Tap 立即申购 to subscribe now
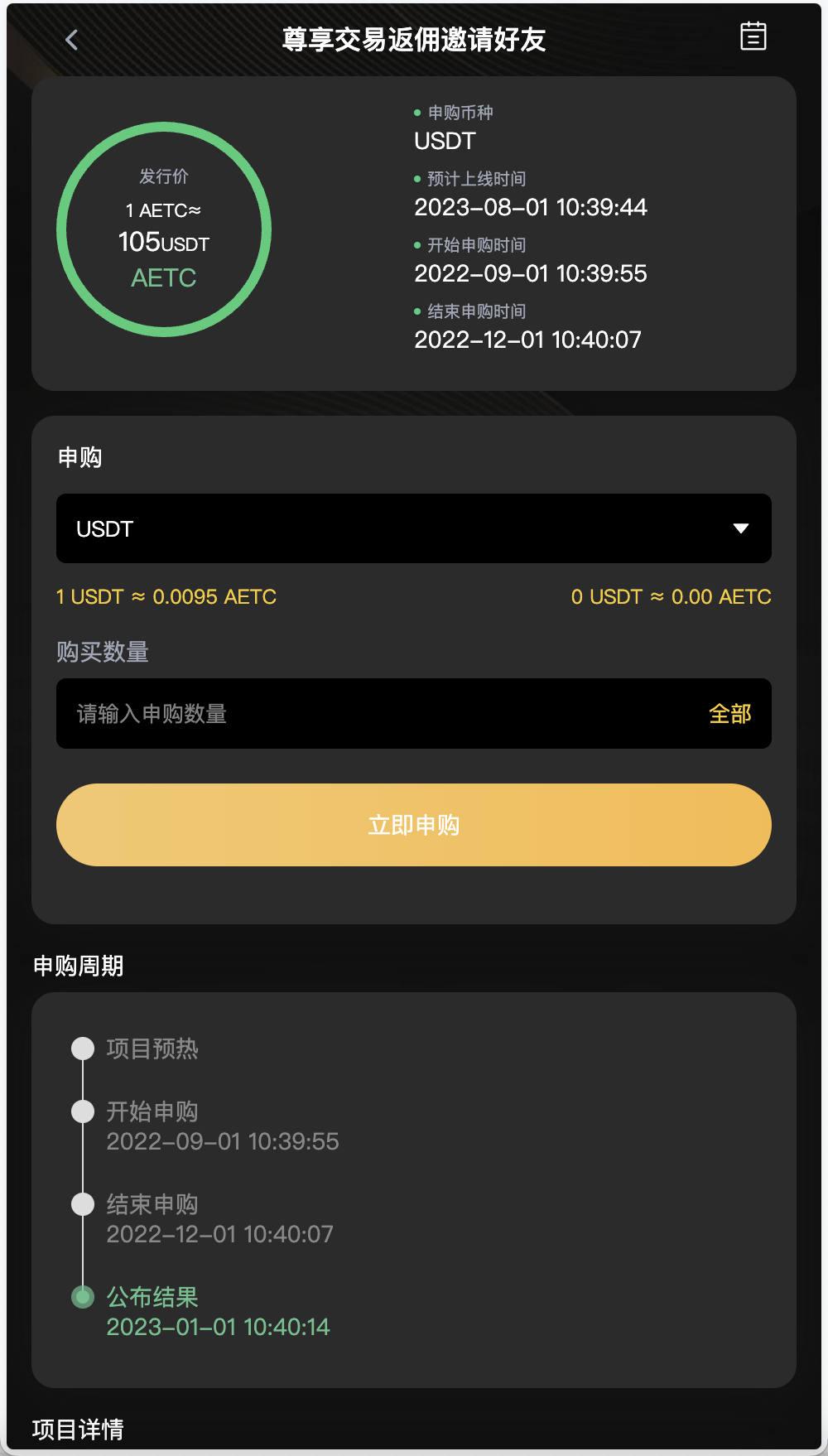Image resolution: width=828 pixels, height=1456 pixels. [413, 825]
